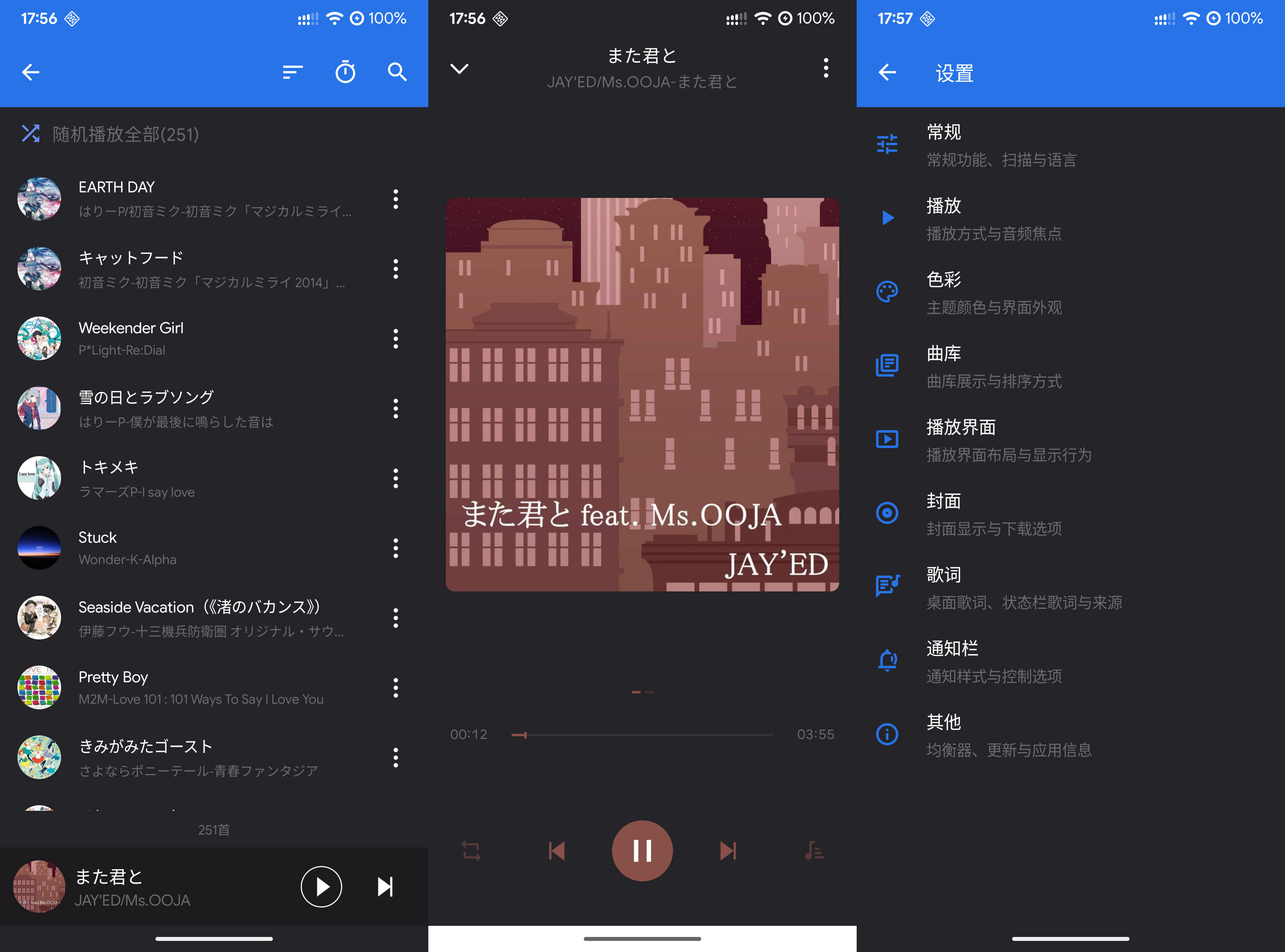
Task: Open the sort options above the song list
Action: pos(293,72)
